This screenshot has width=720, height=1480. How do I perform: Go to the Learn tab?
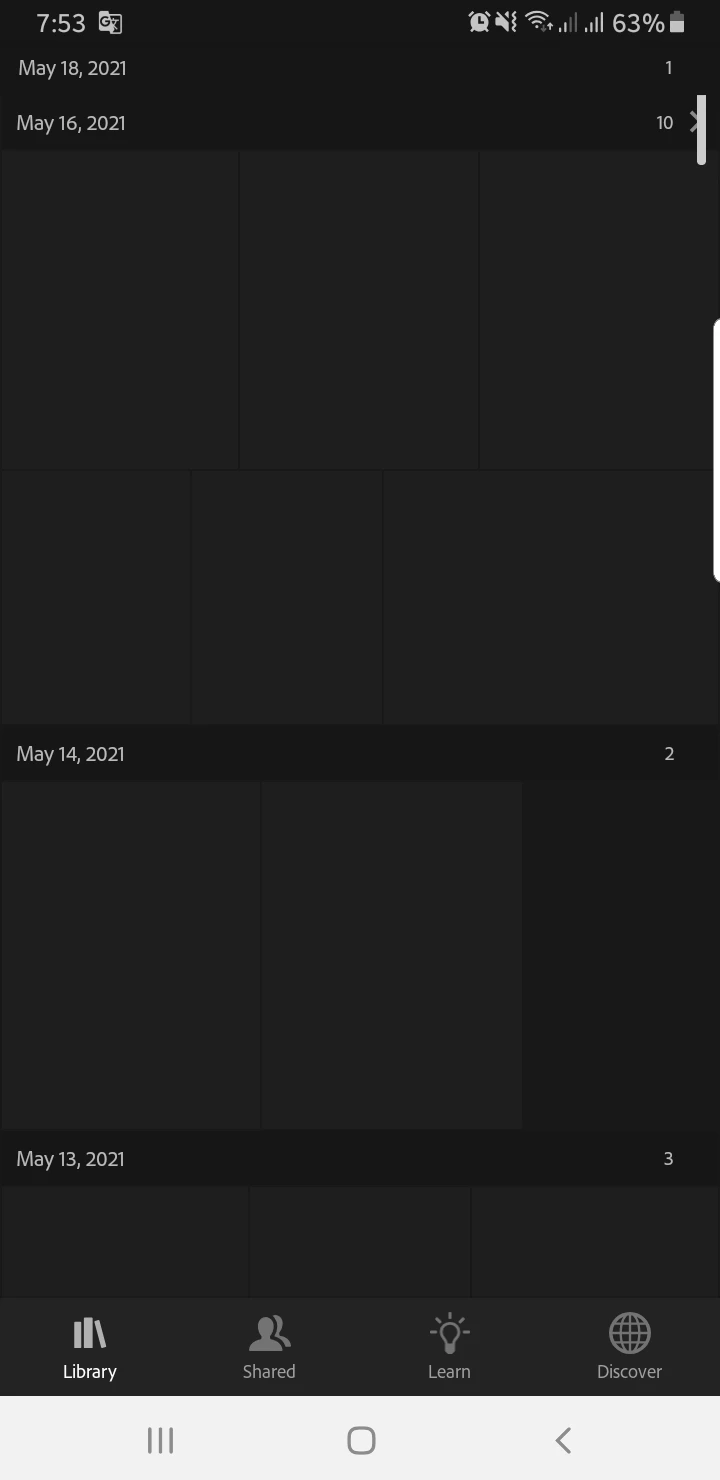(449, 1347)
